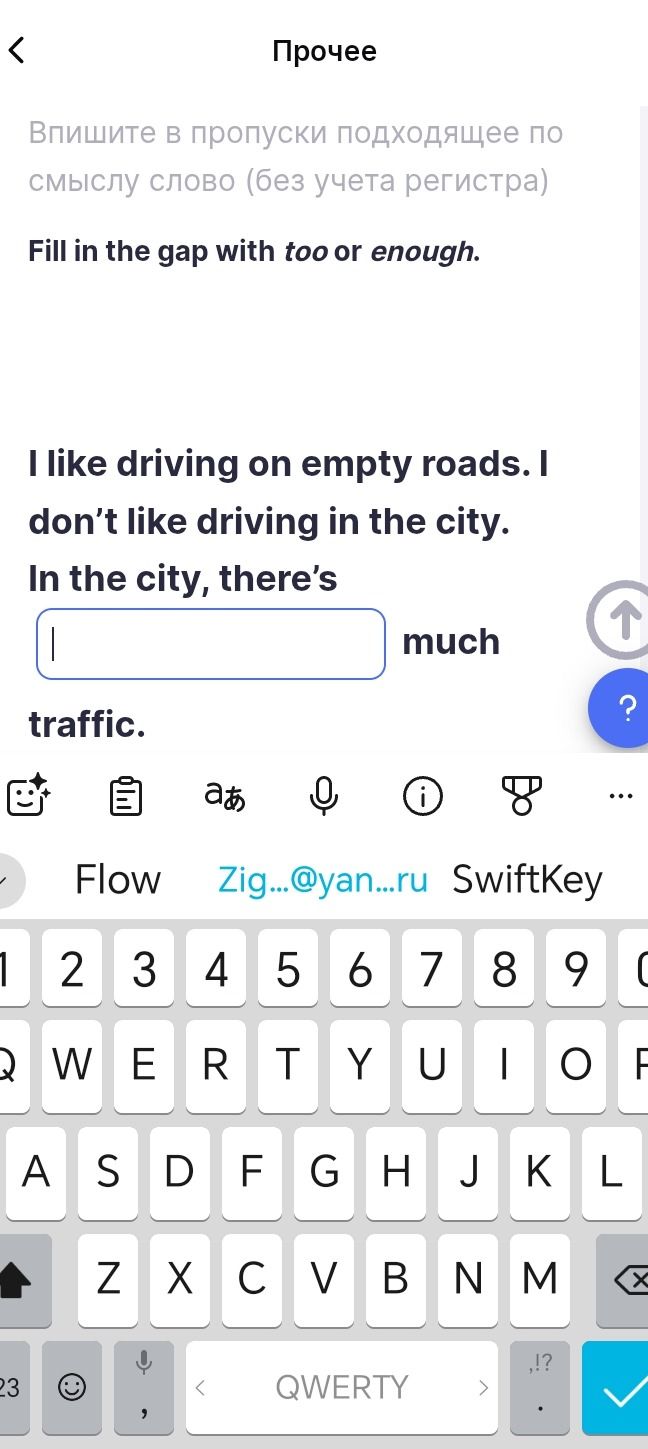The width and height of the screenshot is (648, 1449).
Task: Tap the scroll-to-top arrow button
Action: point(622,620)
